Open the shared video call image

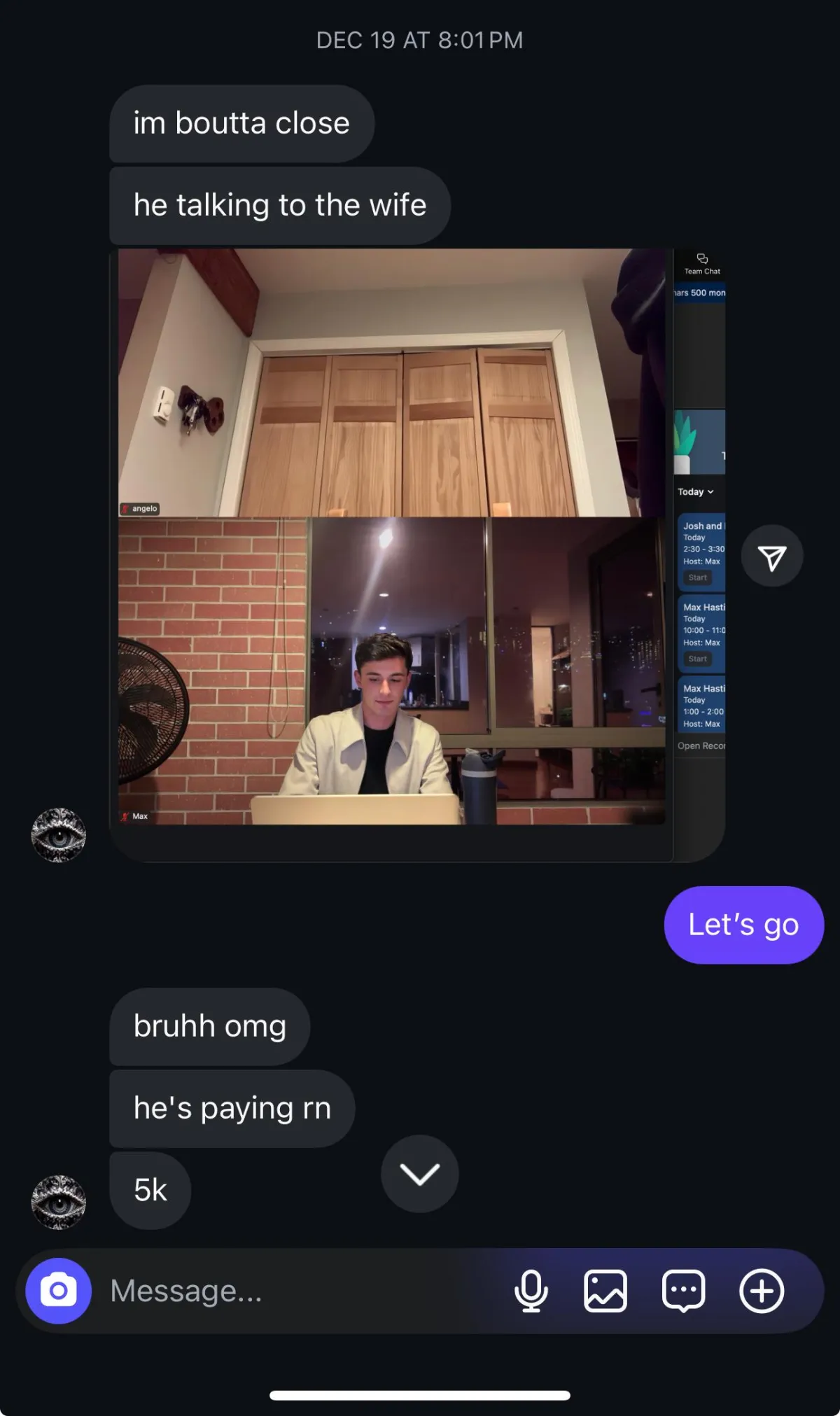click(x=417, y=555)
